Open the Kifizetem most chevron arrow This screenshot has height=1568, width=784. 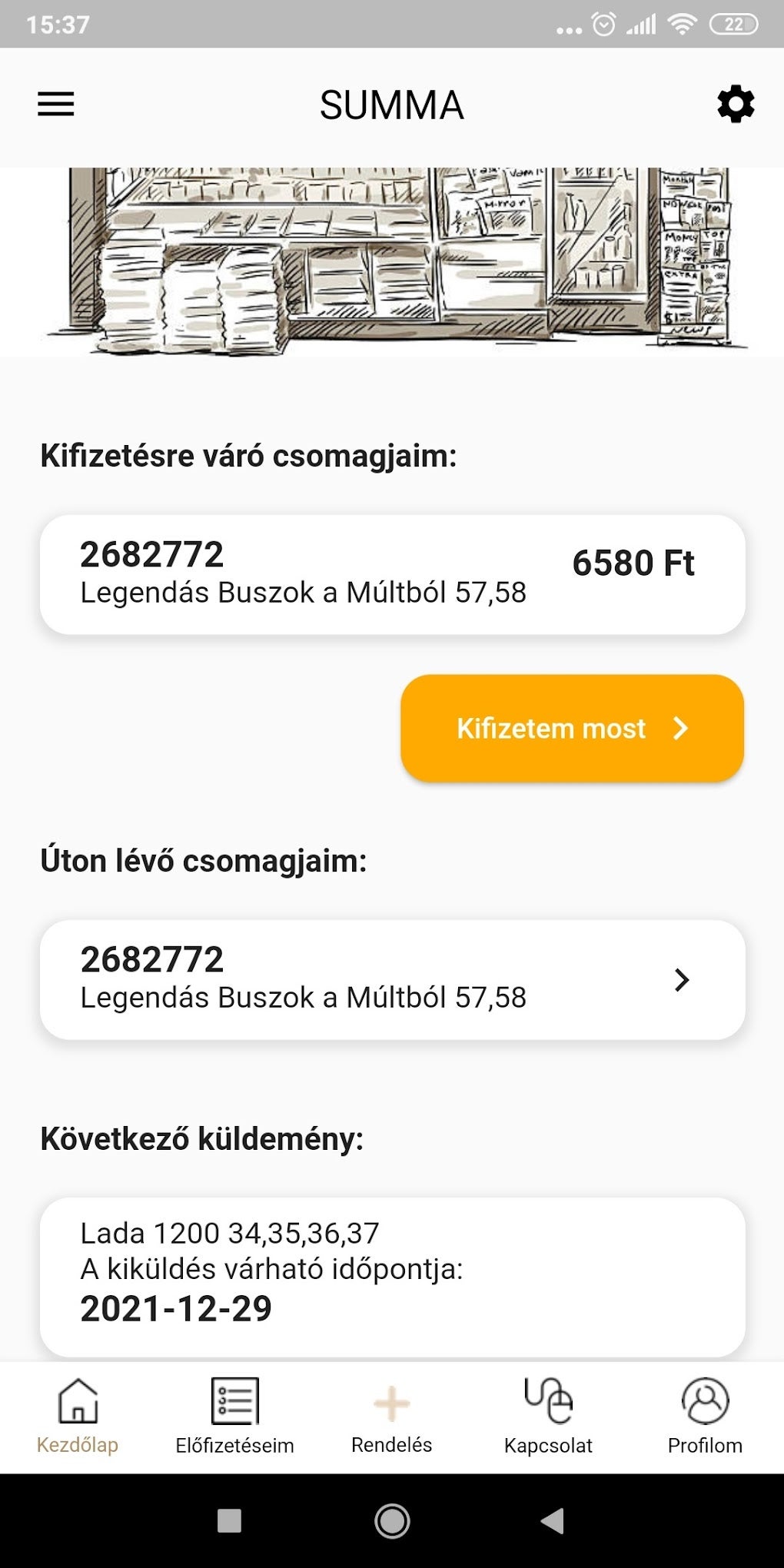(679, 729)
